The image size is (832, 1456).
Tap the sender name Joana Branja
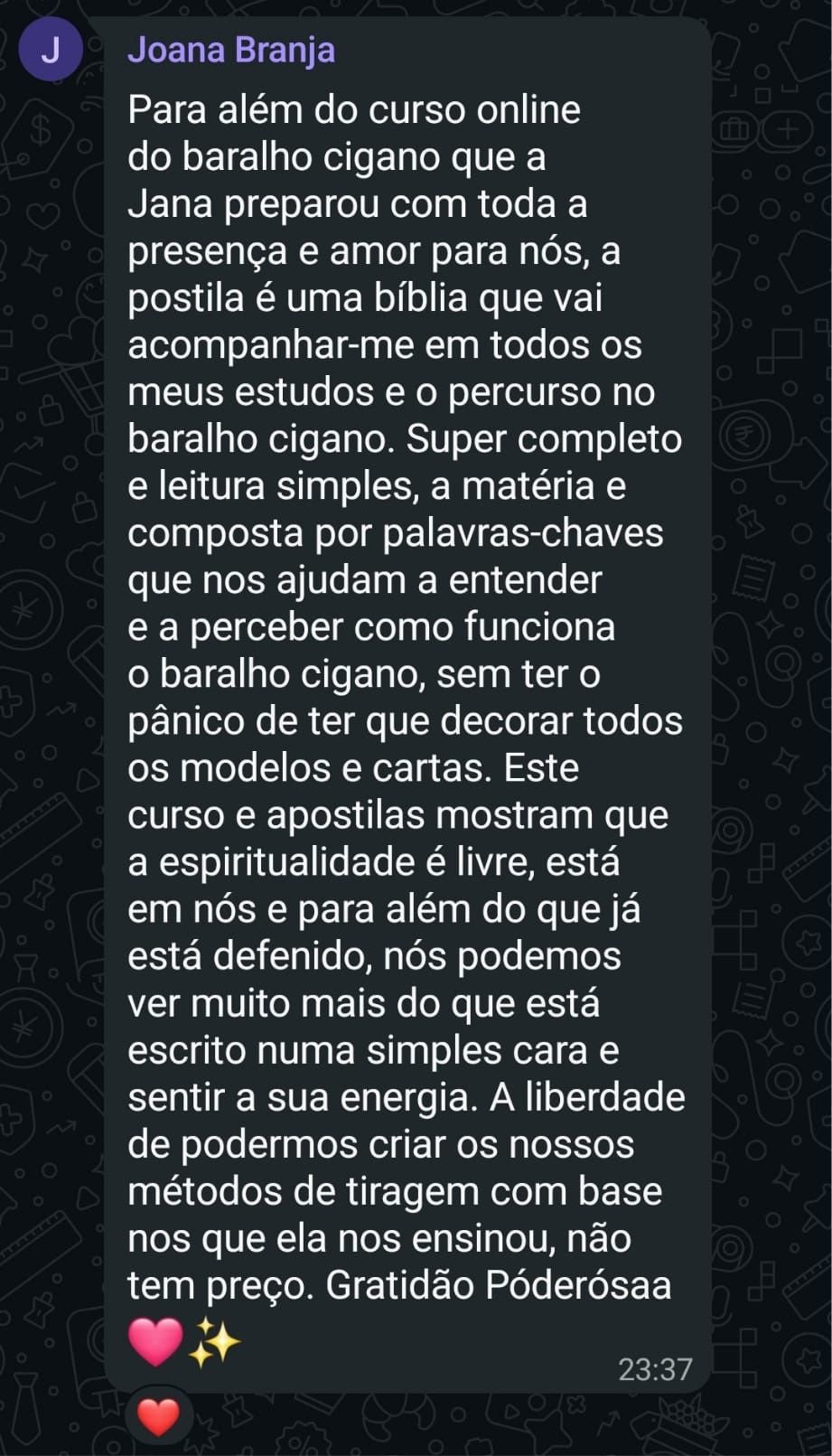(231, 50)
